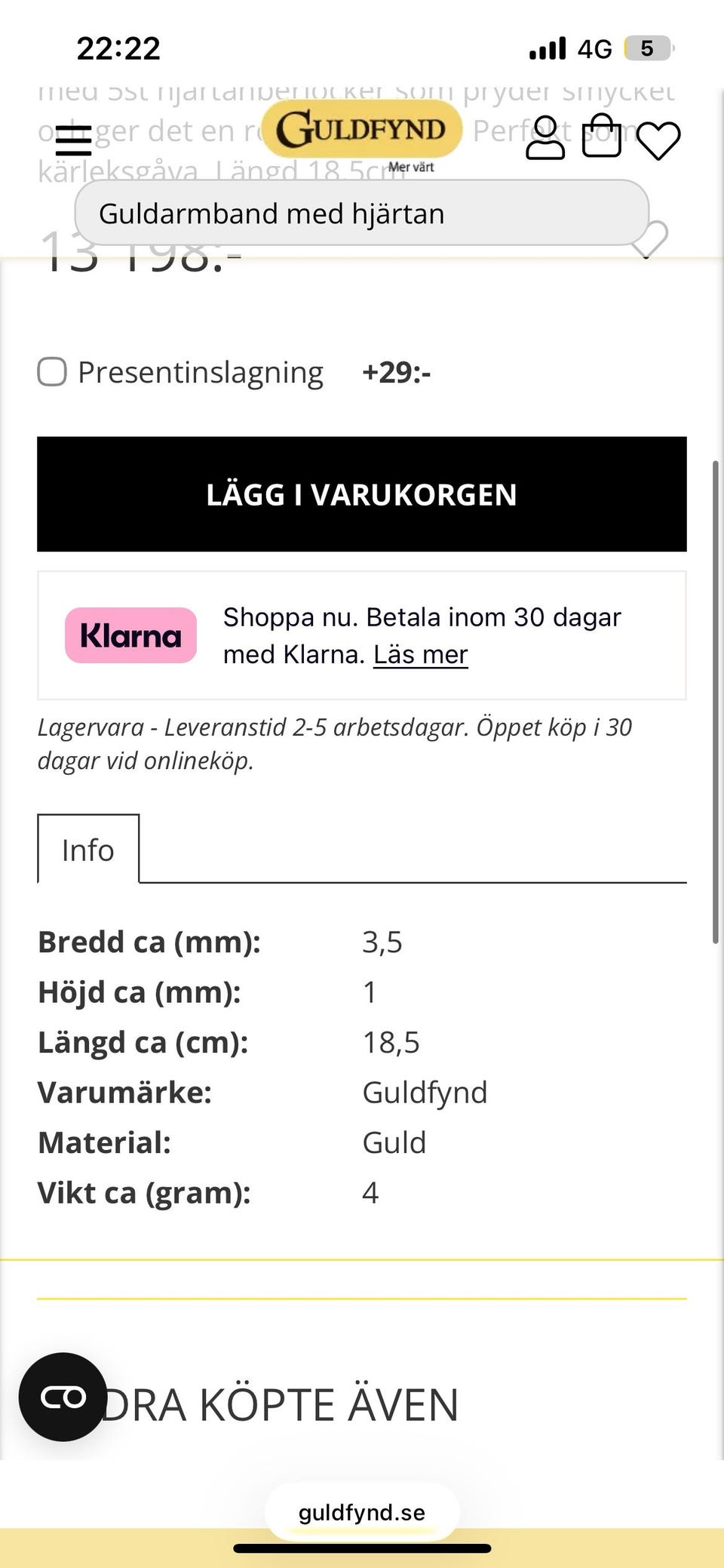Add this bracelet to wishlist heart
The height and width of the screenshot is (1568, 724).
649,240
